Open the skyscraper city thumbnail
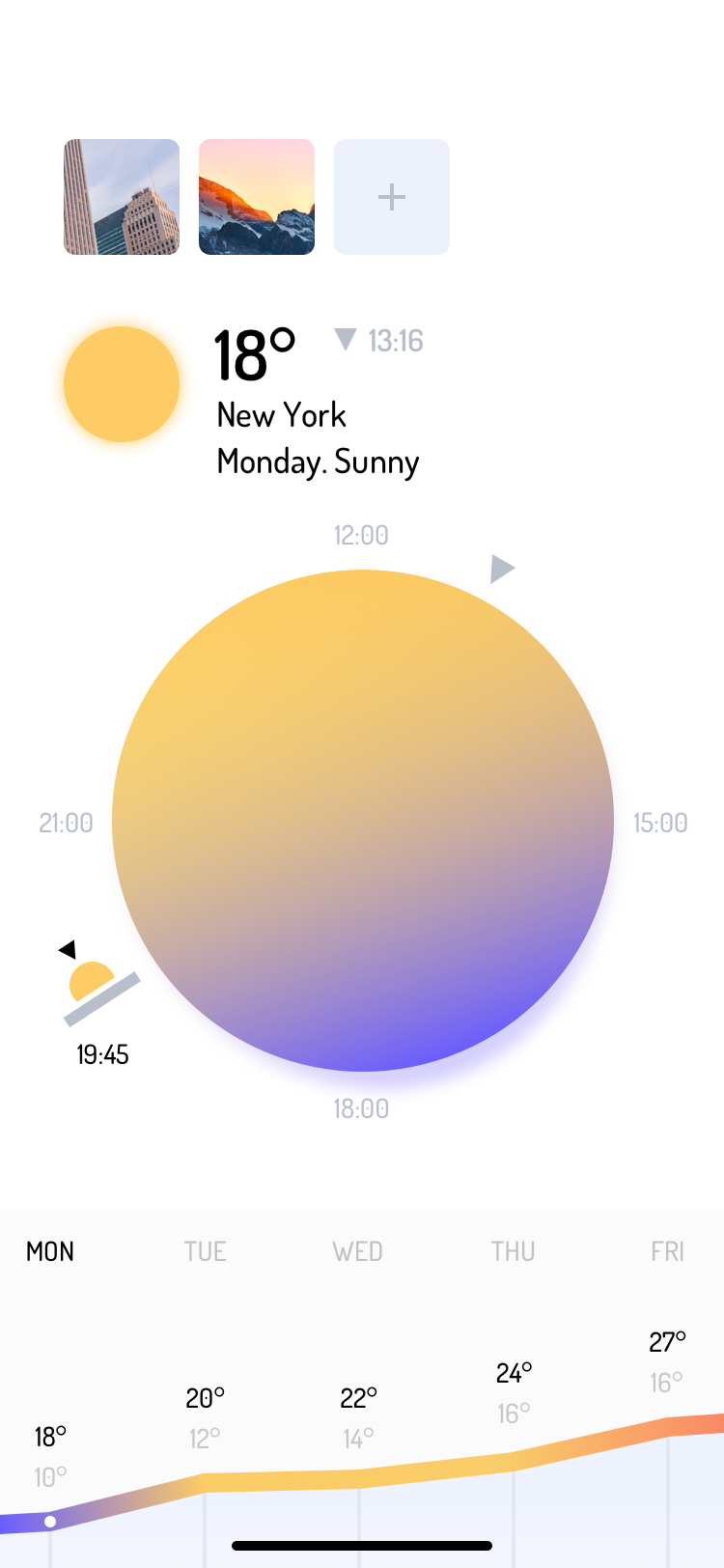This screenshot has width=724, height=1568. [x=122, y=197]
